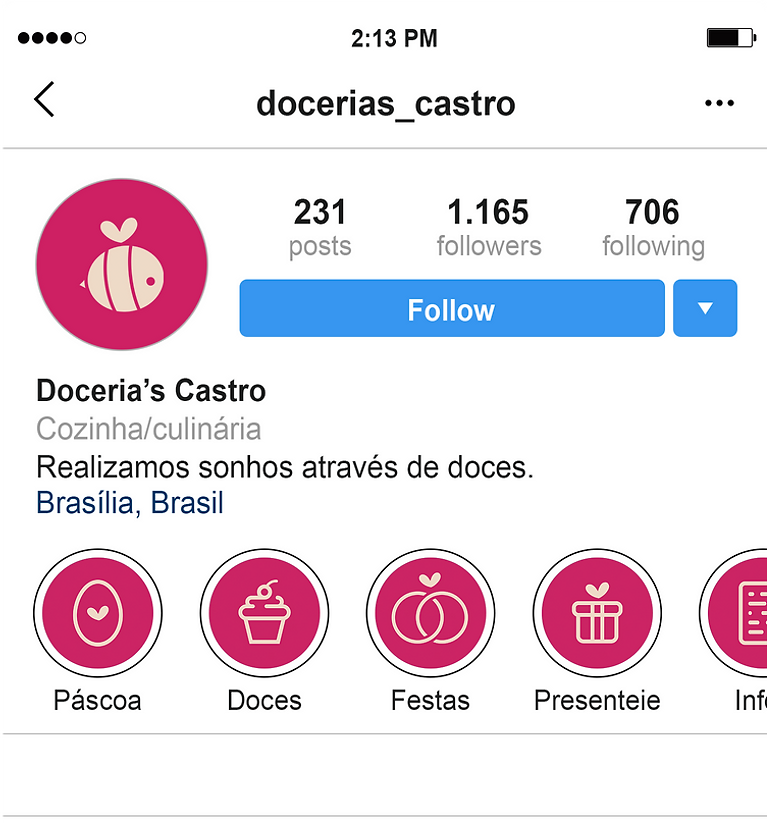
Task: Open the Presenteie gift highlight
Action: tap(597, 613)
